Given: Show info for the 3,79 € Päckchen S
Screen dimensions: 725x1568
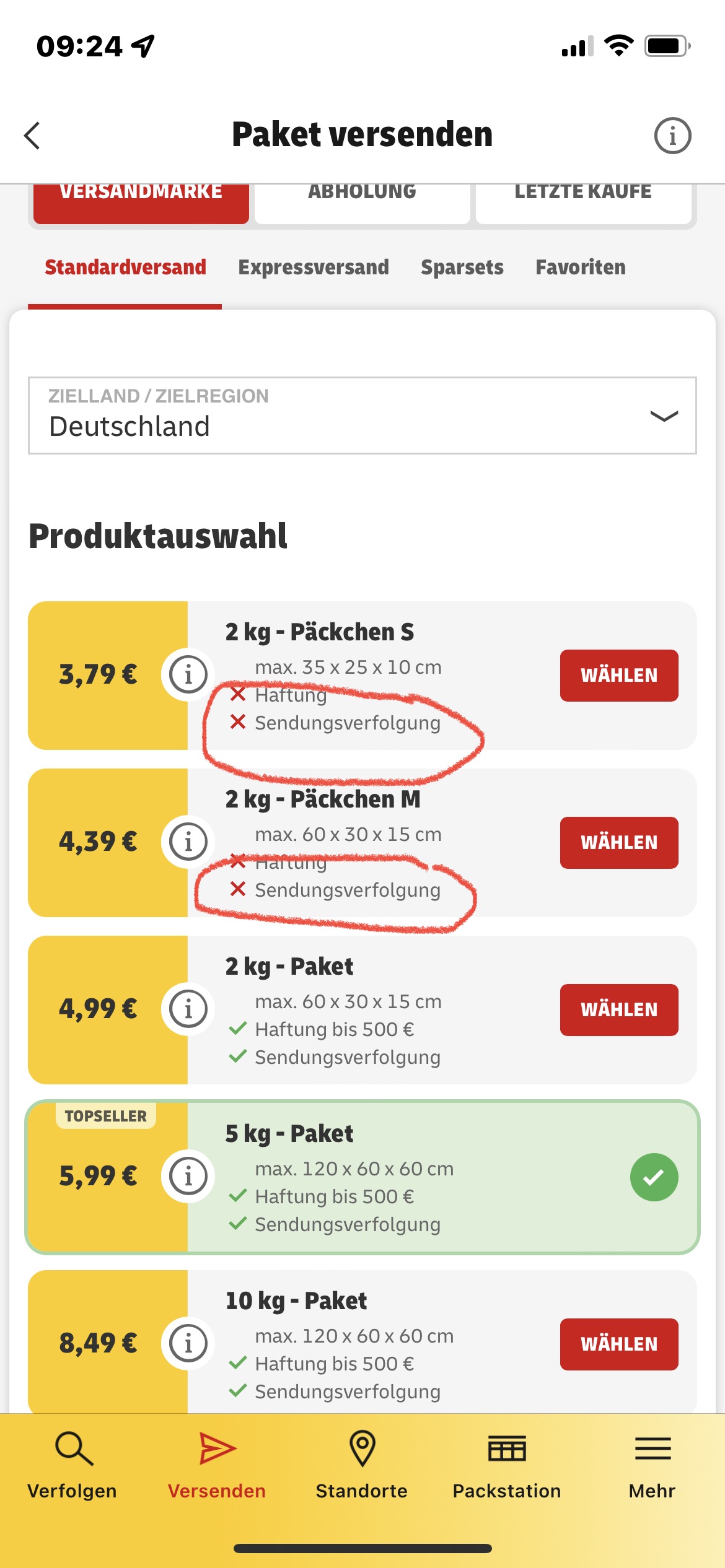Looking at the screenshot, I should click(188, 674).
